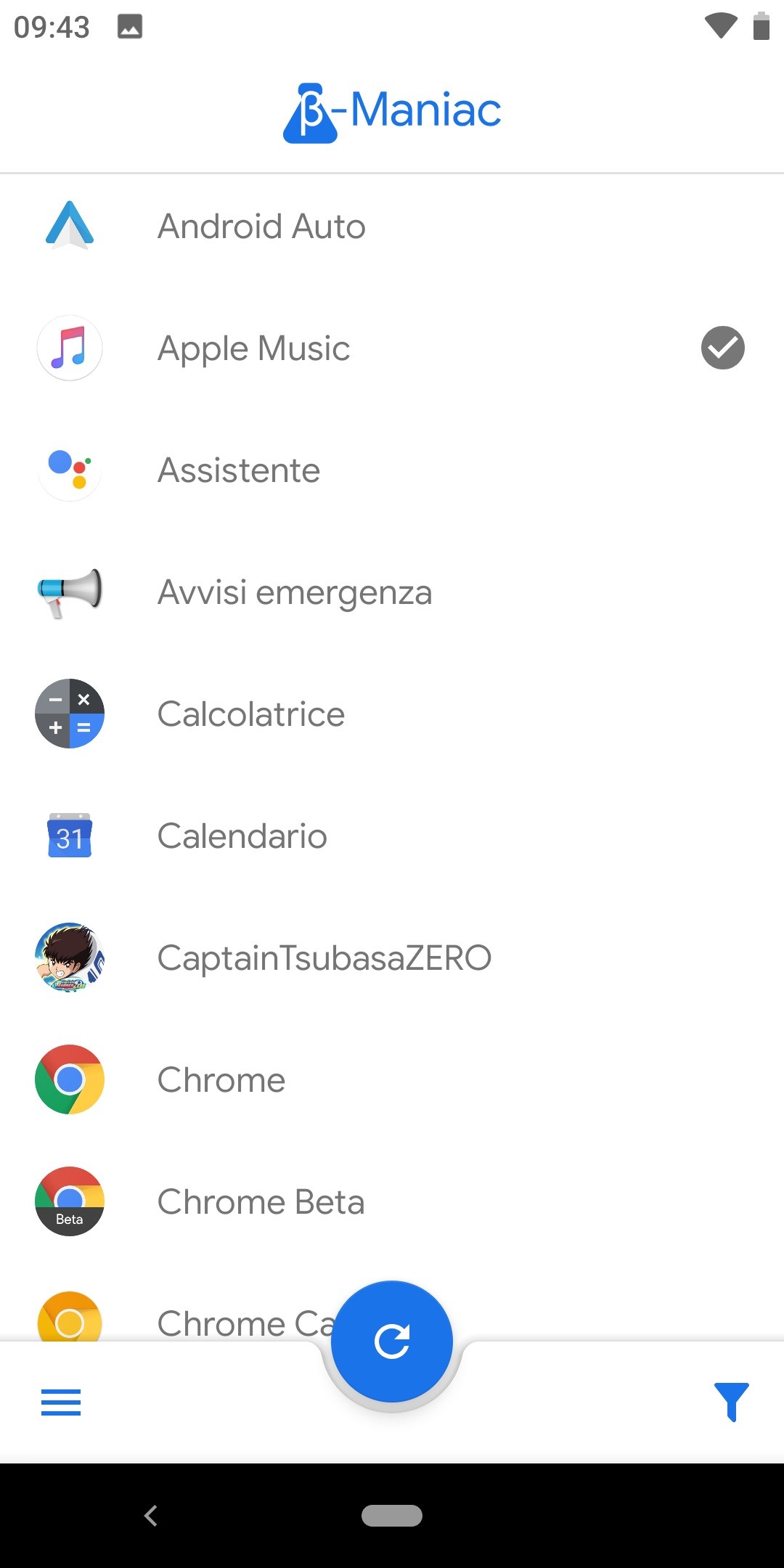Select Apple Music in the list
Viewport: 784px width, 1568px height.
click(254, 348)
